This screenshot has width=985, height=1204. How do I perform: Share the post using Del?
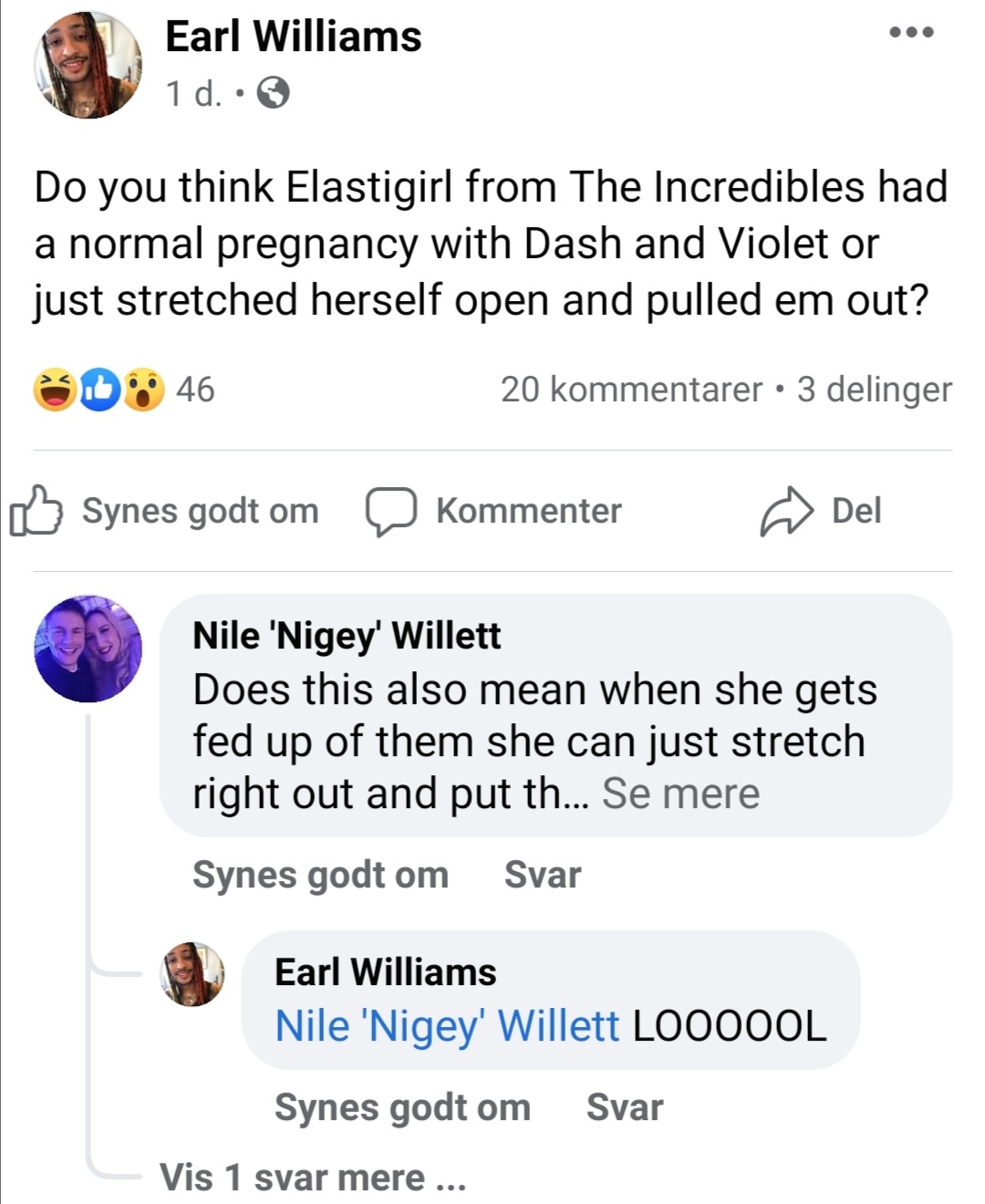point(822,511)
